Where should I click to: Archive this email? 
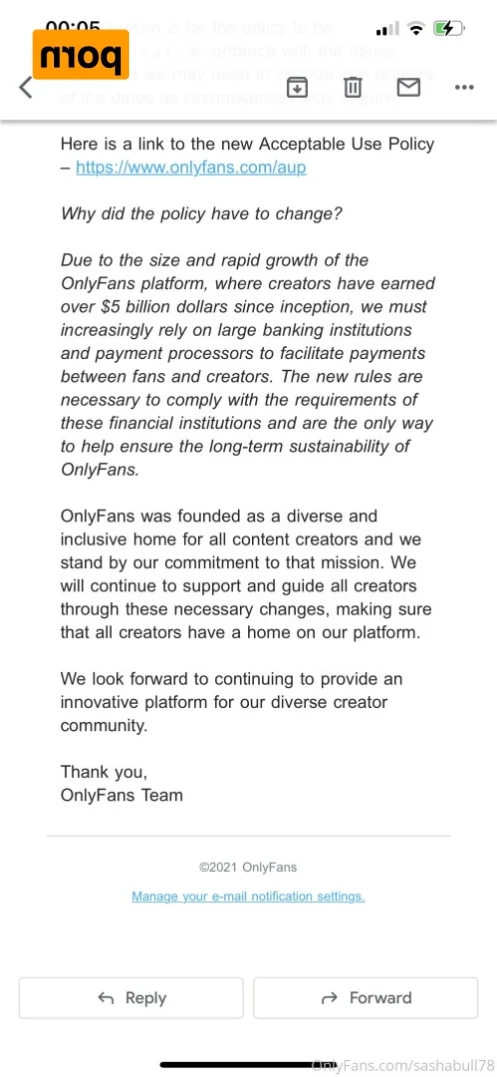[297, 87]
